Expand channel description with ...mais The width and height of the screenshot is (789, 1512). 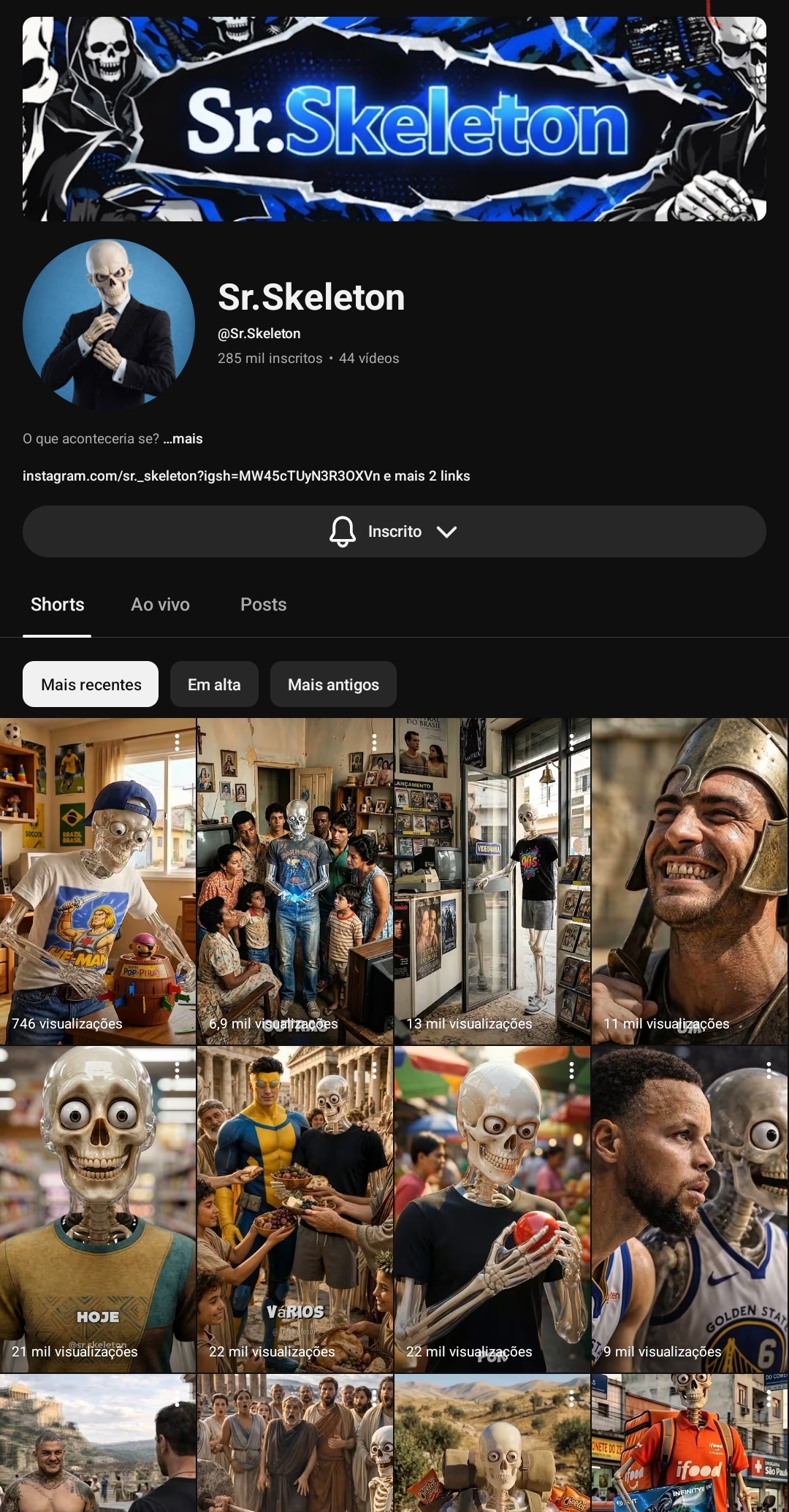pyautogui.click(x=183, y=438)
